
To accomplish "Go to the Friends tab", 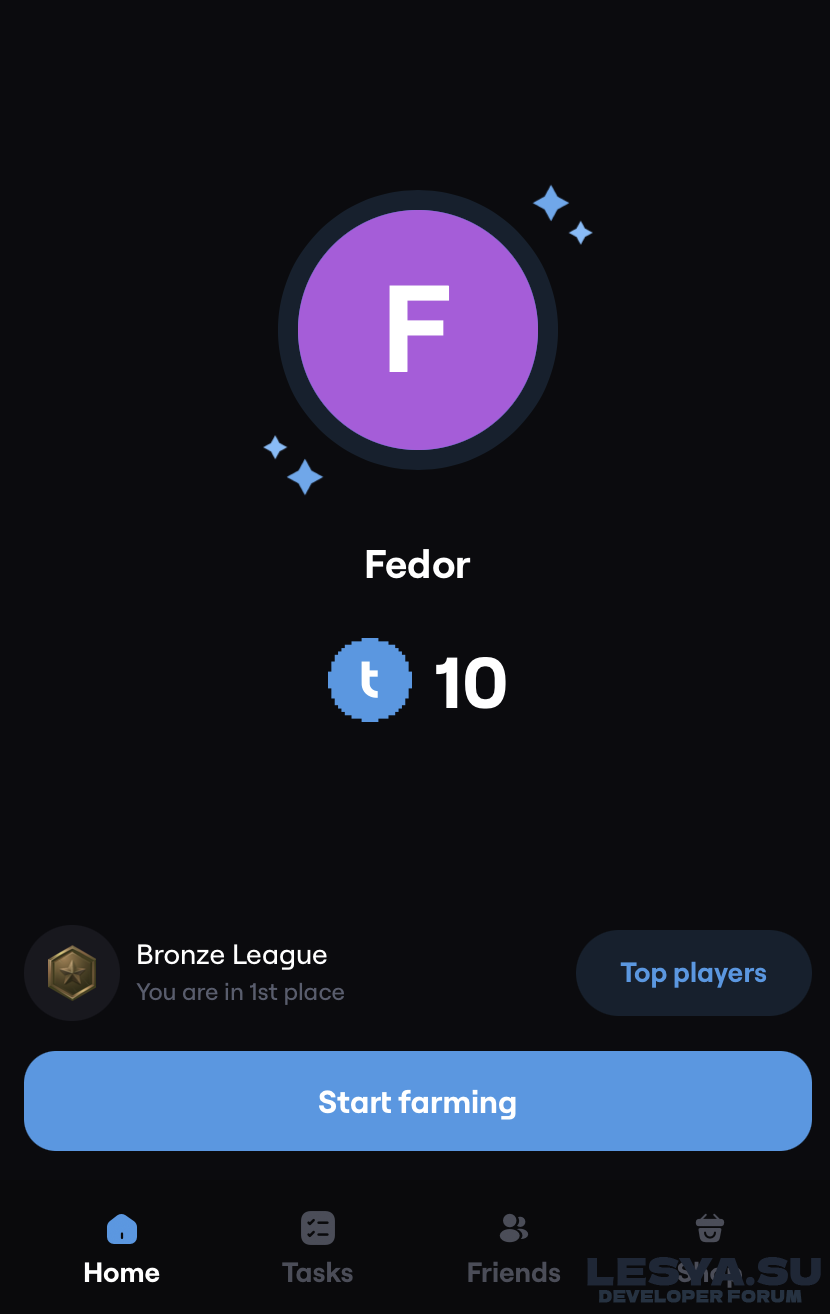I will coord(513,1248).
